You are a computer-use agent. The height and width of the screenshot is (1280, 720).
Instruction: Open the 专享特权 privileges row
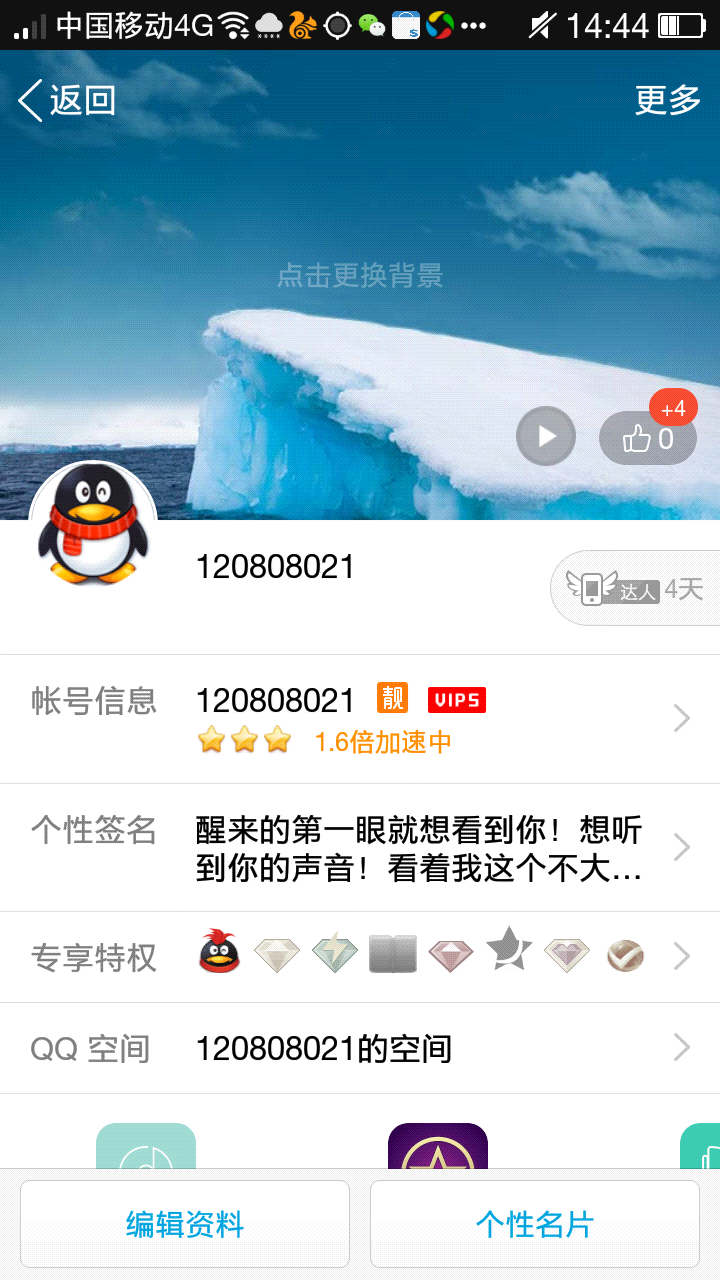360,957
